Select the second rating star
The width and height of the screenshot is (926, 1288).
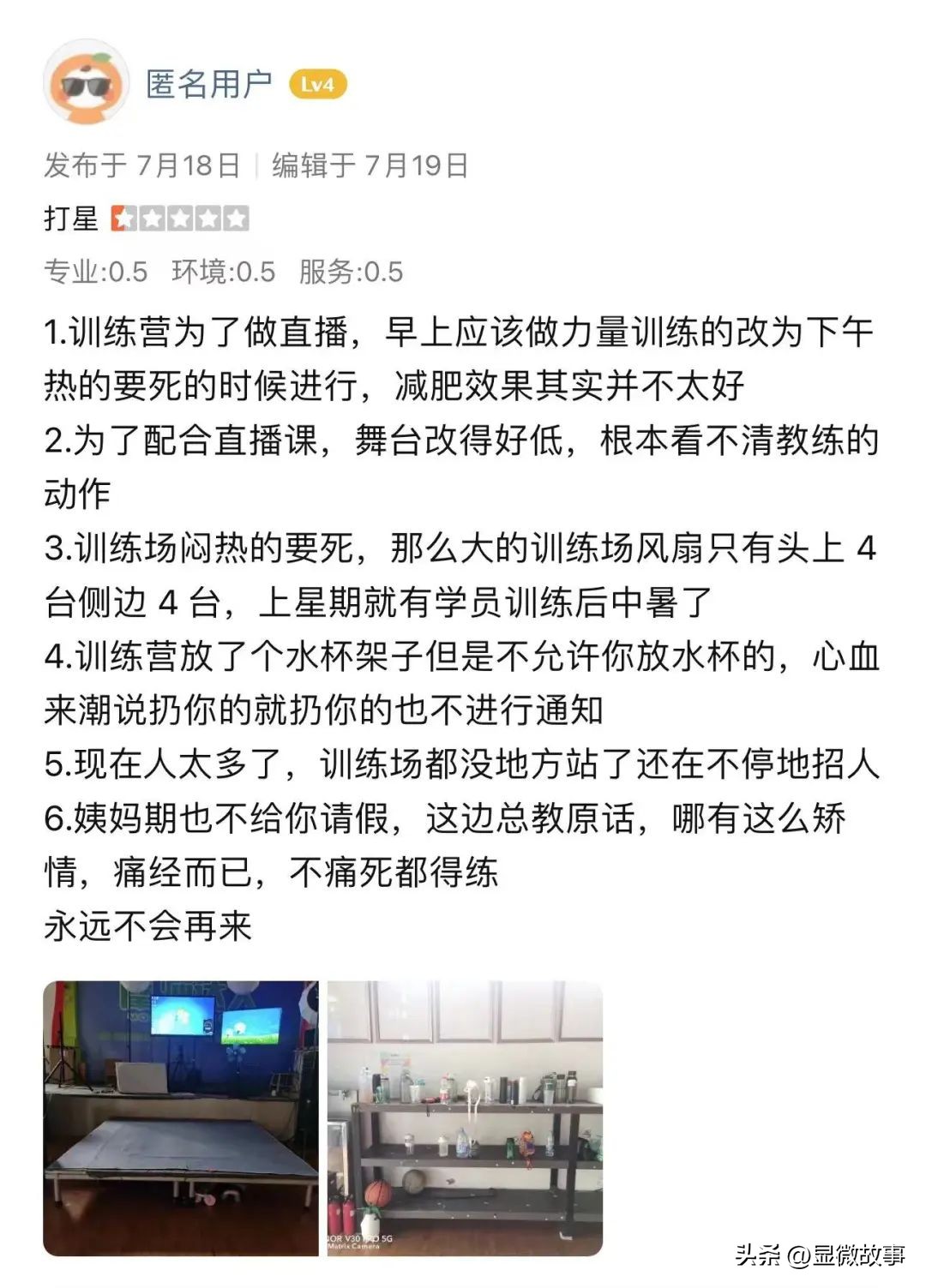152,216
